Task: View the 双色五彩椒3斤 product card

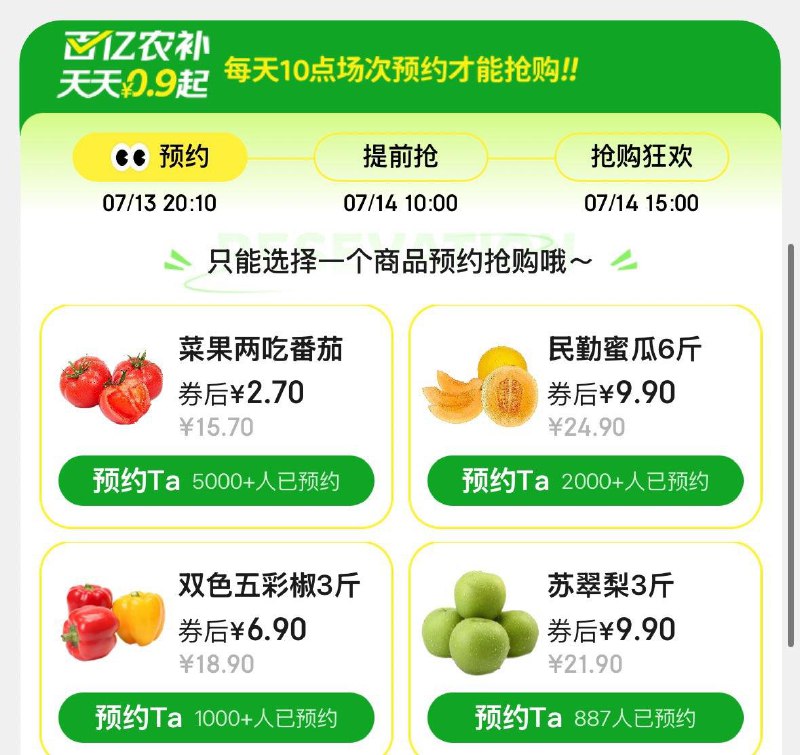Action: (216, 620)
